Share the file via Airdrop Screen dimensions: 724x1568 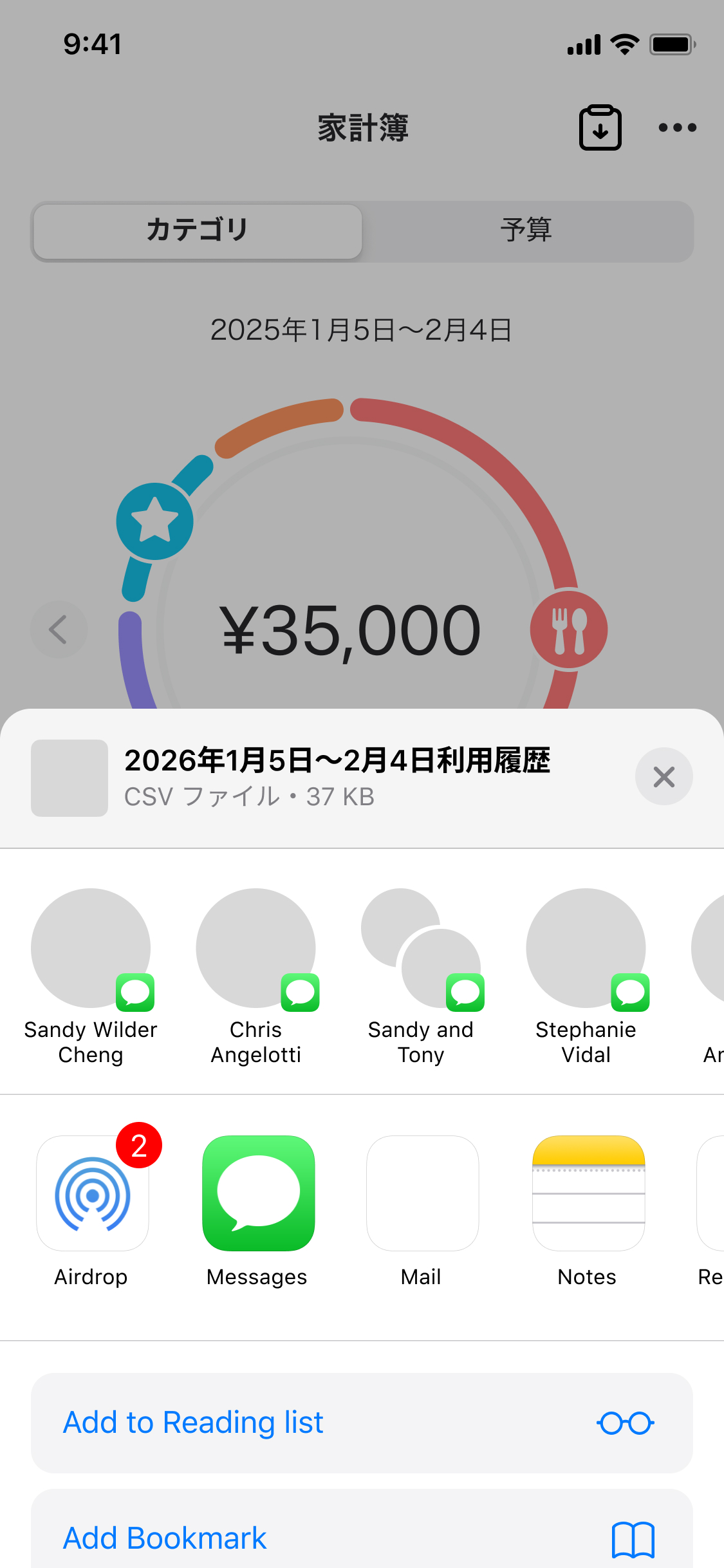pos(93,1193)
